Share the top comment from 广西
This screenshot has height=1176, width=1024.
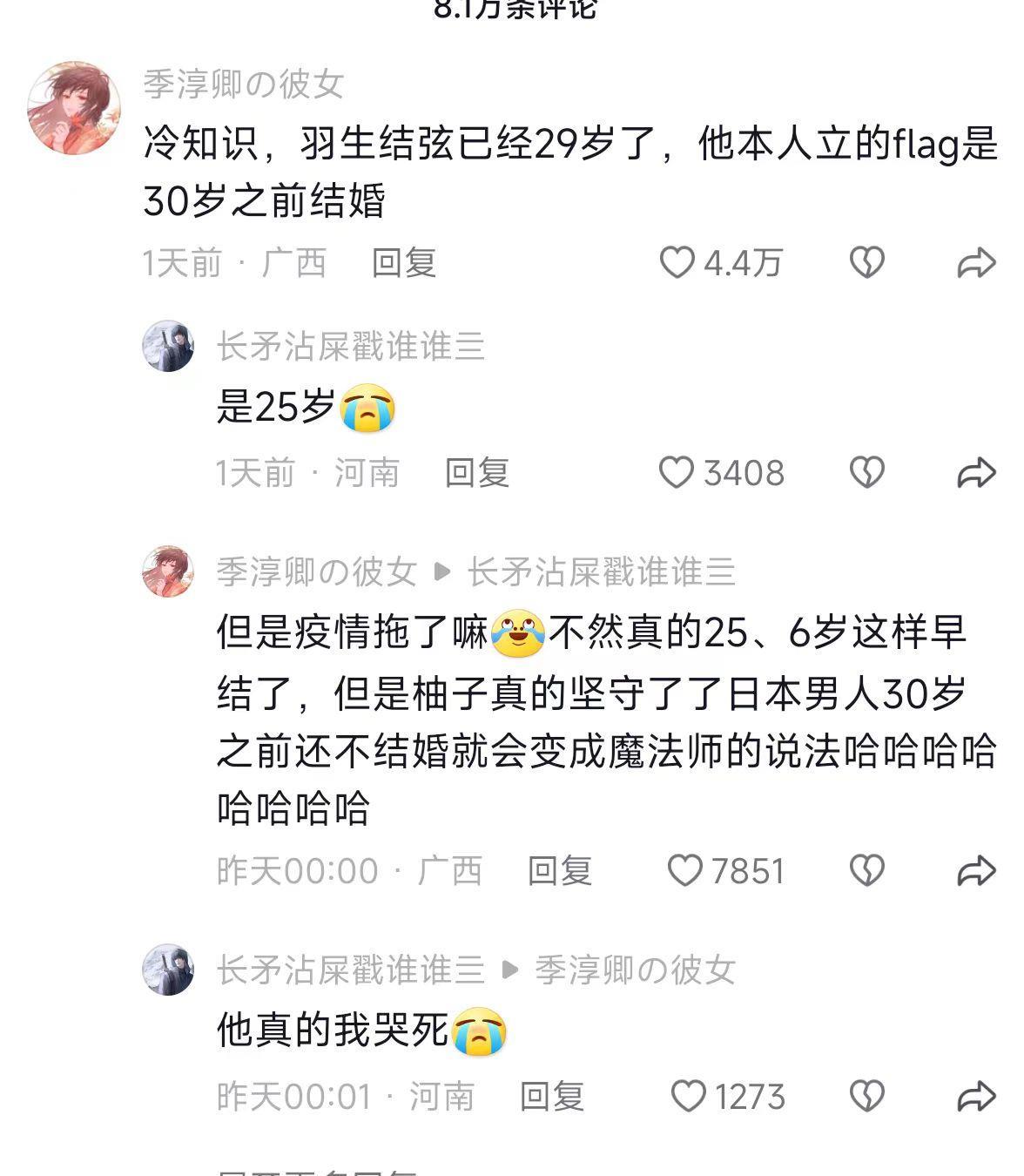(x=975, y=262)
